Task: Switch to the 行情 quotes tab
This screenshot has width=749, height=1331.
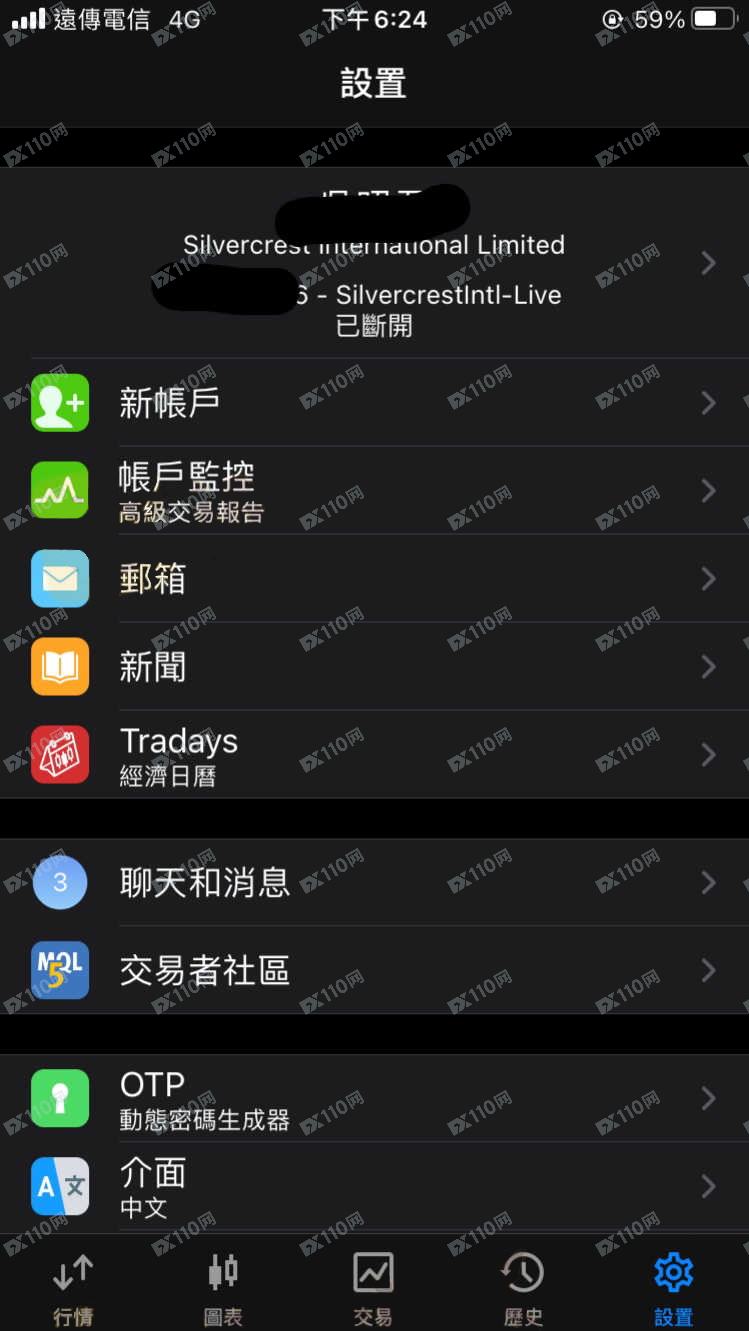Action: click(x=74, y=1289)
